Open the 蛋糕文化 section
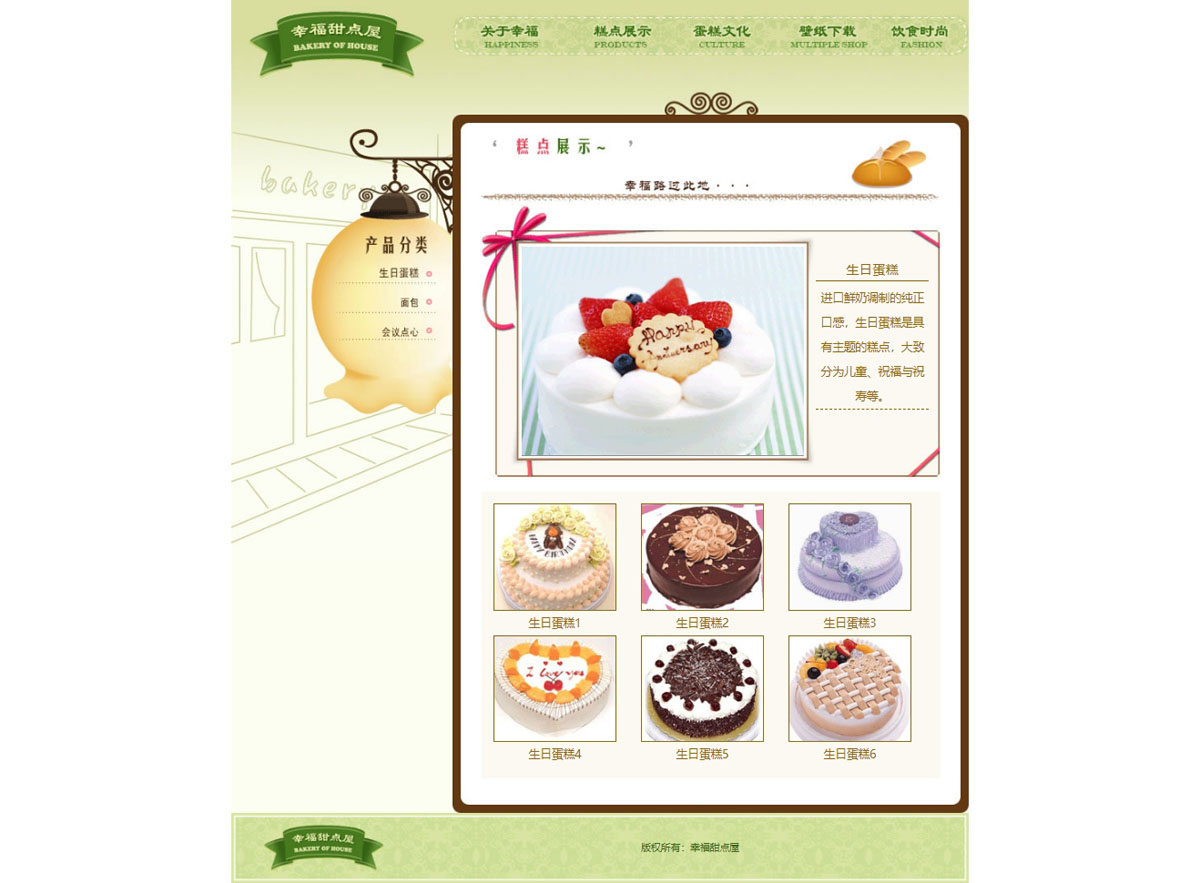The height and width of the screenshot is (883, 1200). [721, 36]
